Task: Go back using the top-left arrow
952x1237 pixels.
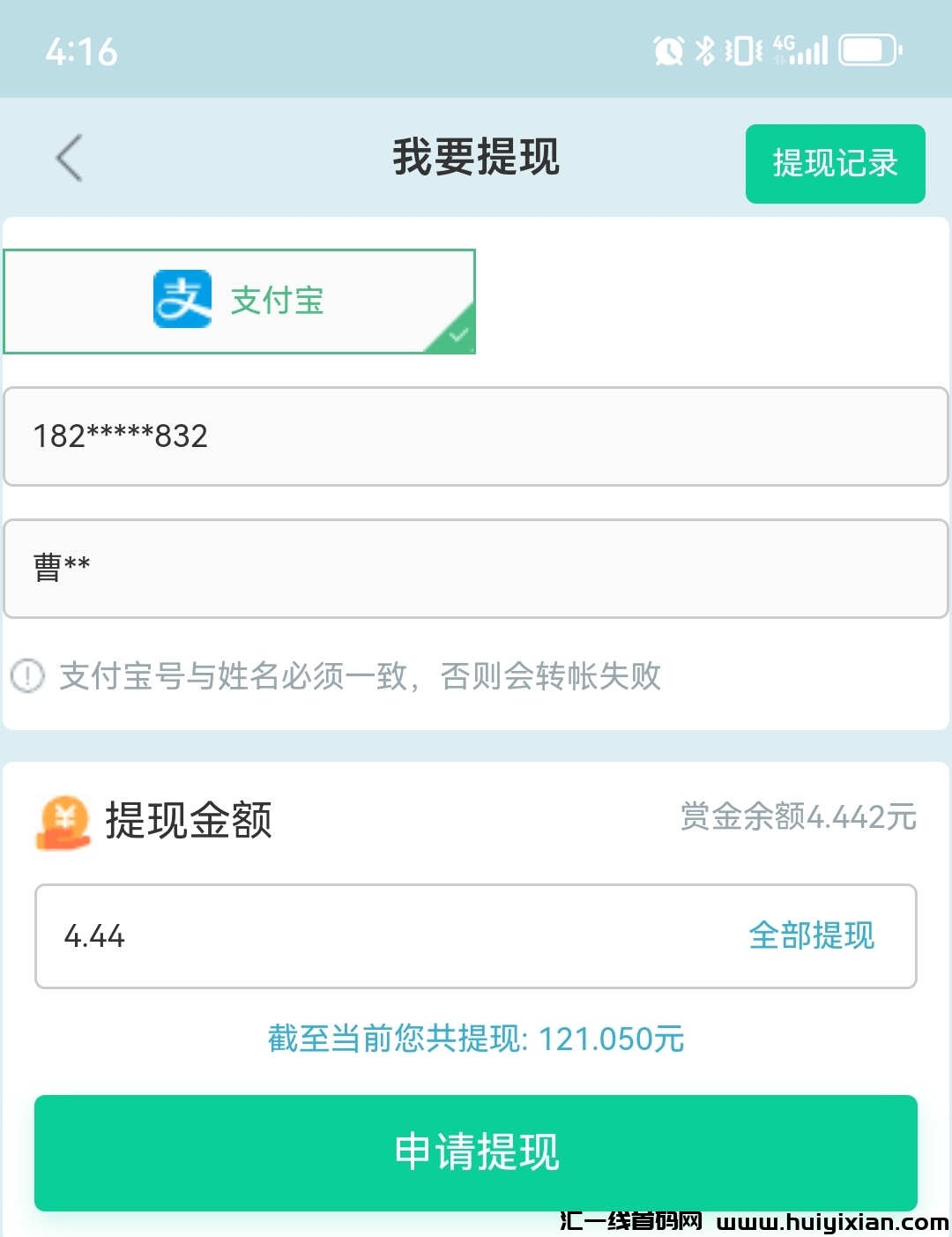Action: point(70,159)
